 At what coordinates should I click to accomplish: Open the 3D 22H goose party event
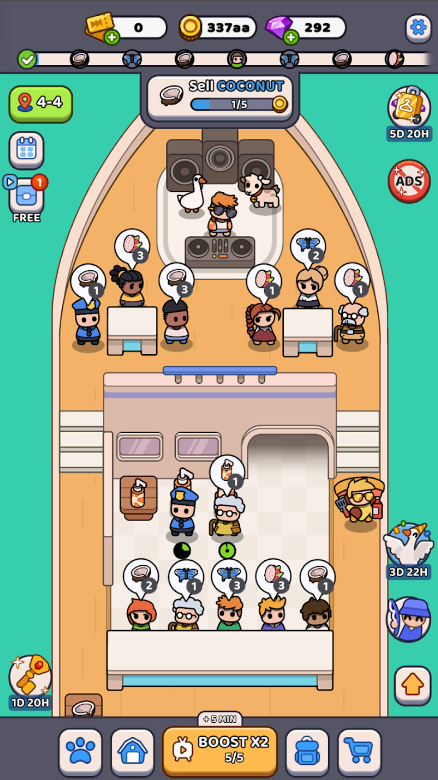click(408, 550)
